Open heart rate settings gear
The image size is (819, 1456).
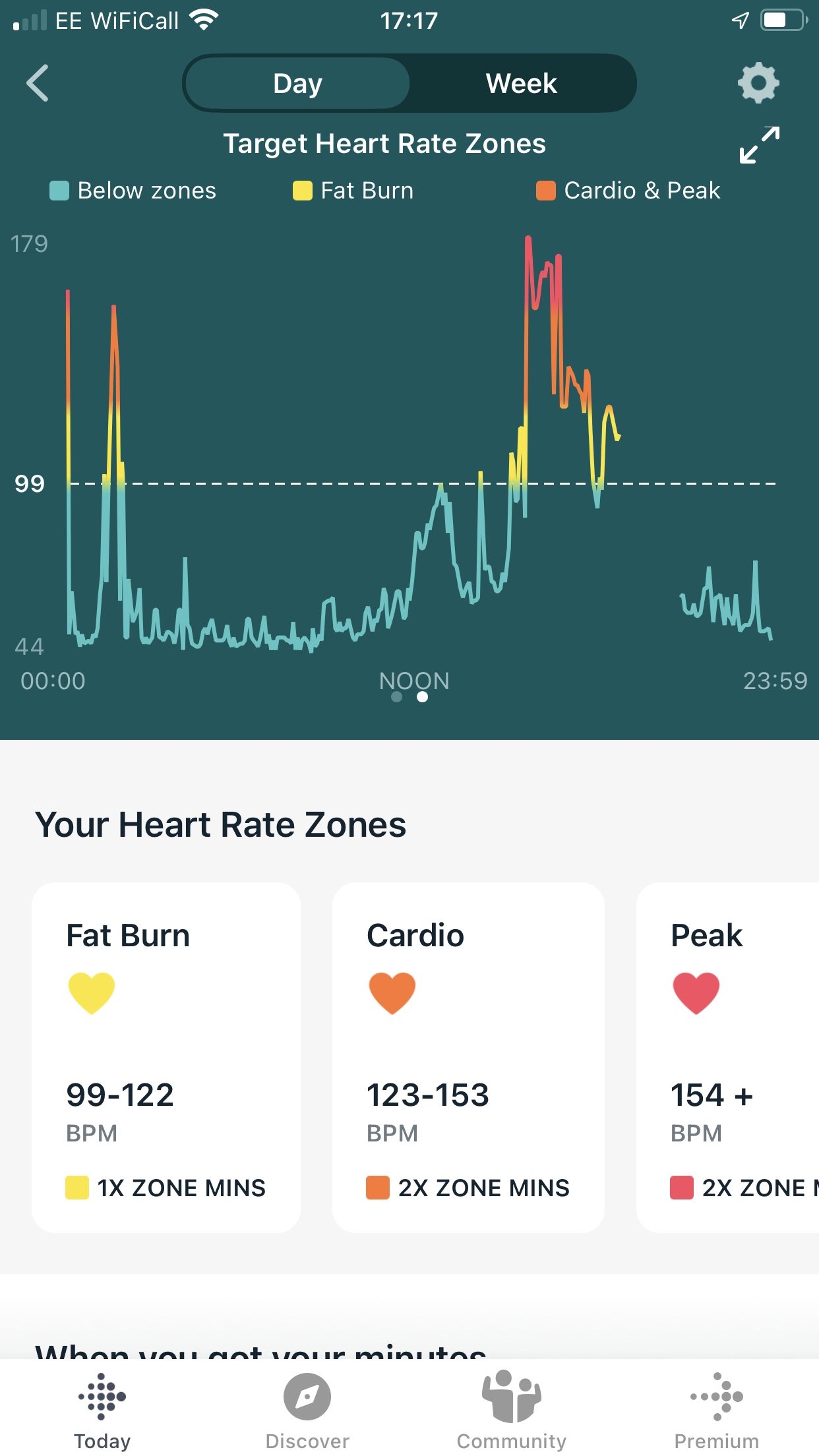(x=758, y=83)
